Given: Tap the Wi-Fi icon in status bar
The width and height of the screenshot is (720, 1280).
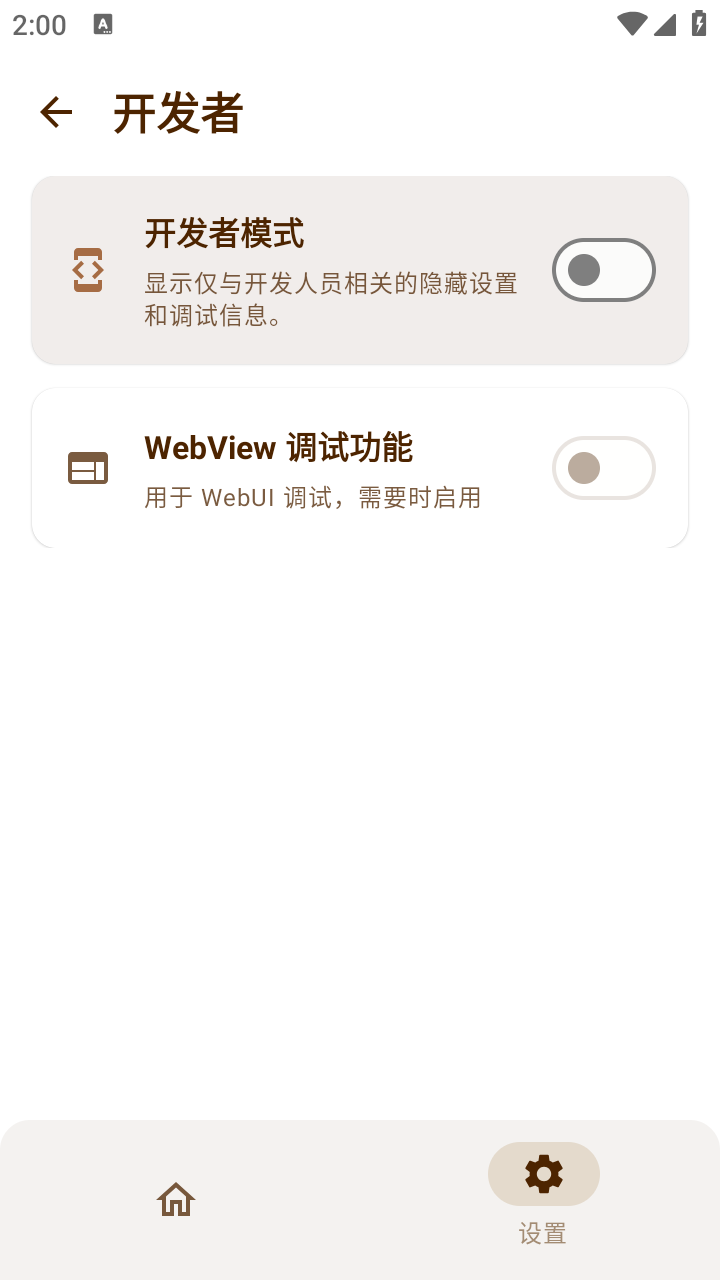Looking at the screenshot, I should pyautogui.click(x=630, y=24).
